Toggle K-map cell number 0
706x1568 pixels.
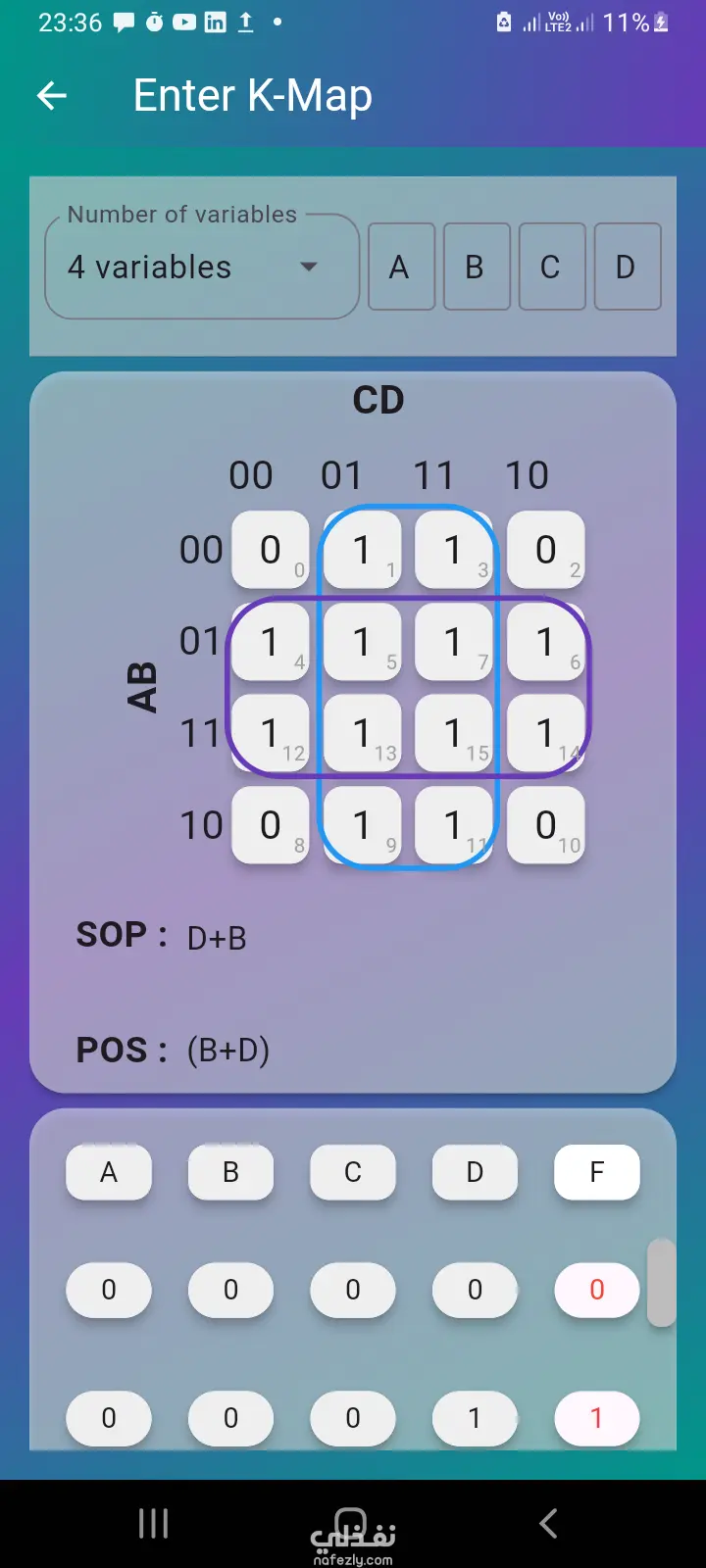[x=271, y=550]
